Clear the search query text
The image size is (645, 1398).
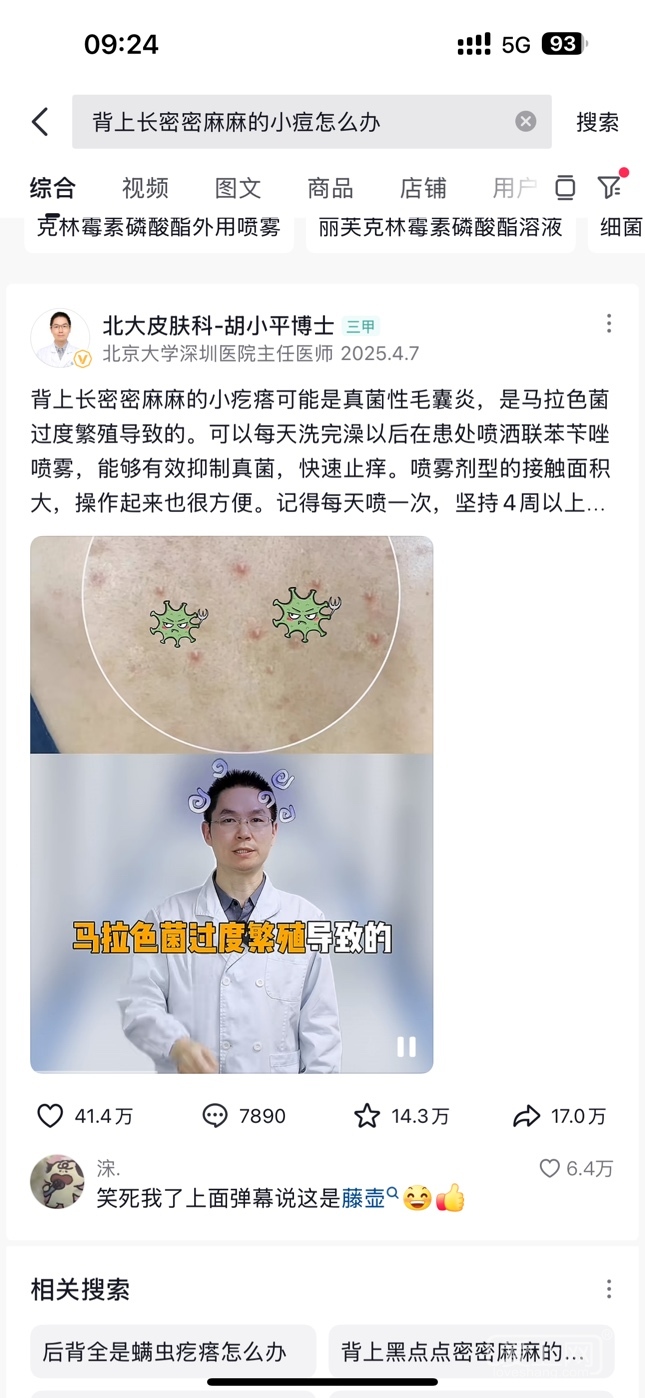pos(526,122)
